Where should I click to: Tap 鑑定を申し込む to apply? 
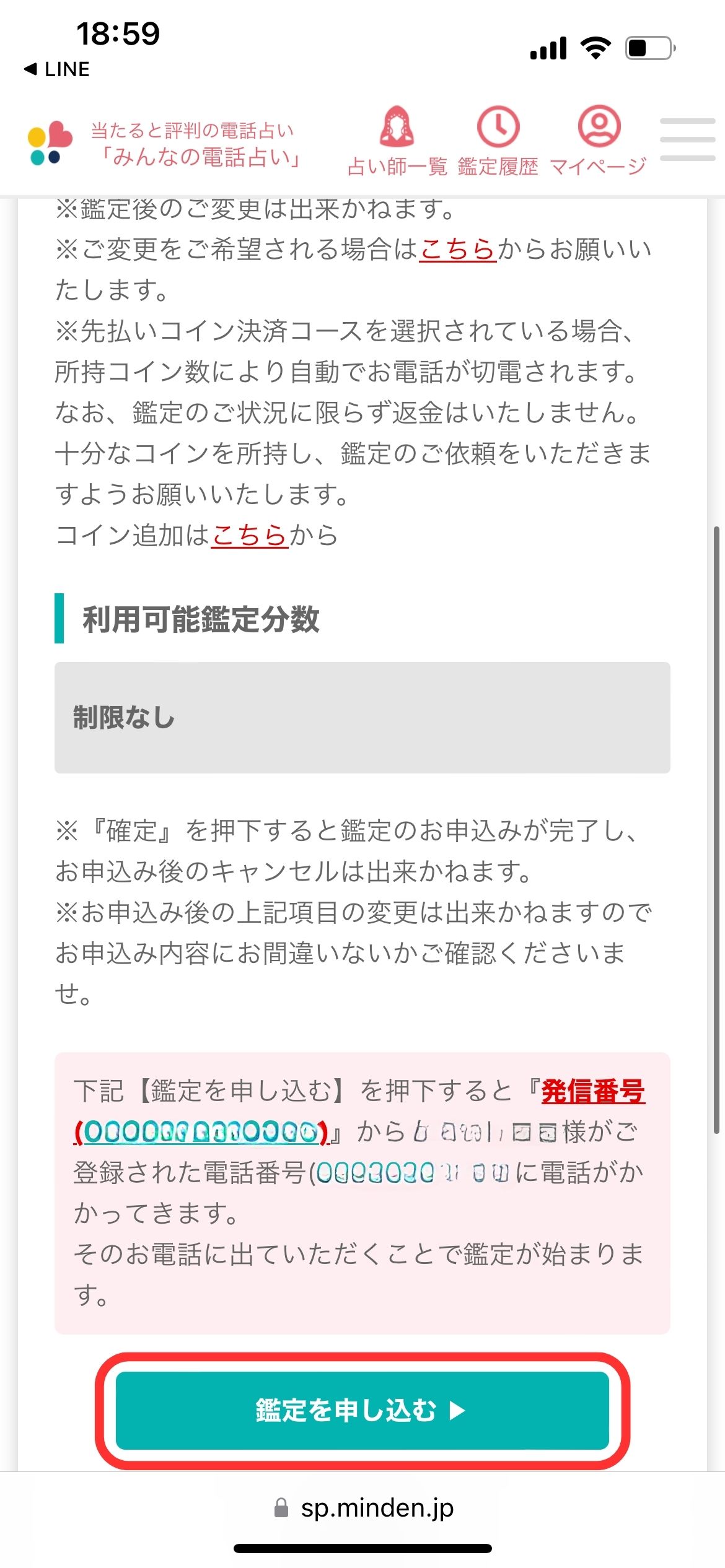pyautogui.click(x=362, y=1411)
